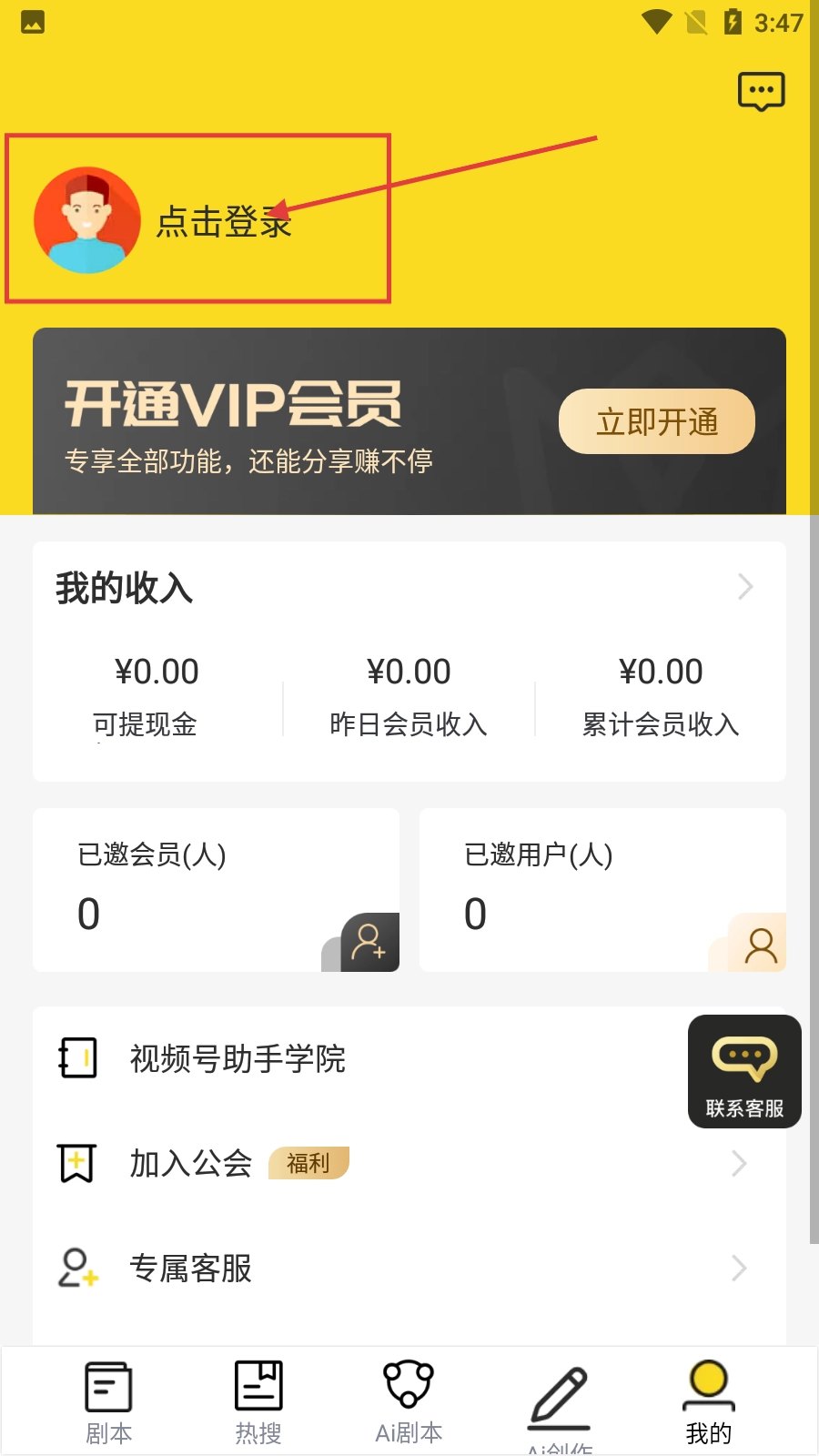The image size is (819, 1456).
Task: Open 我的收入 details
Action: [744, 587]
